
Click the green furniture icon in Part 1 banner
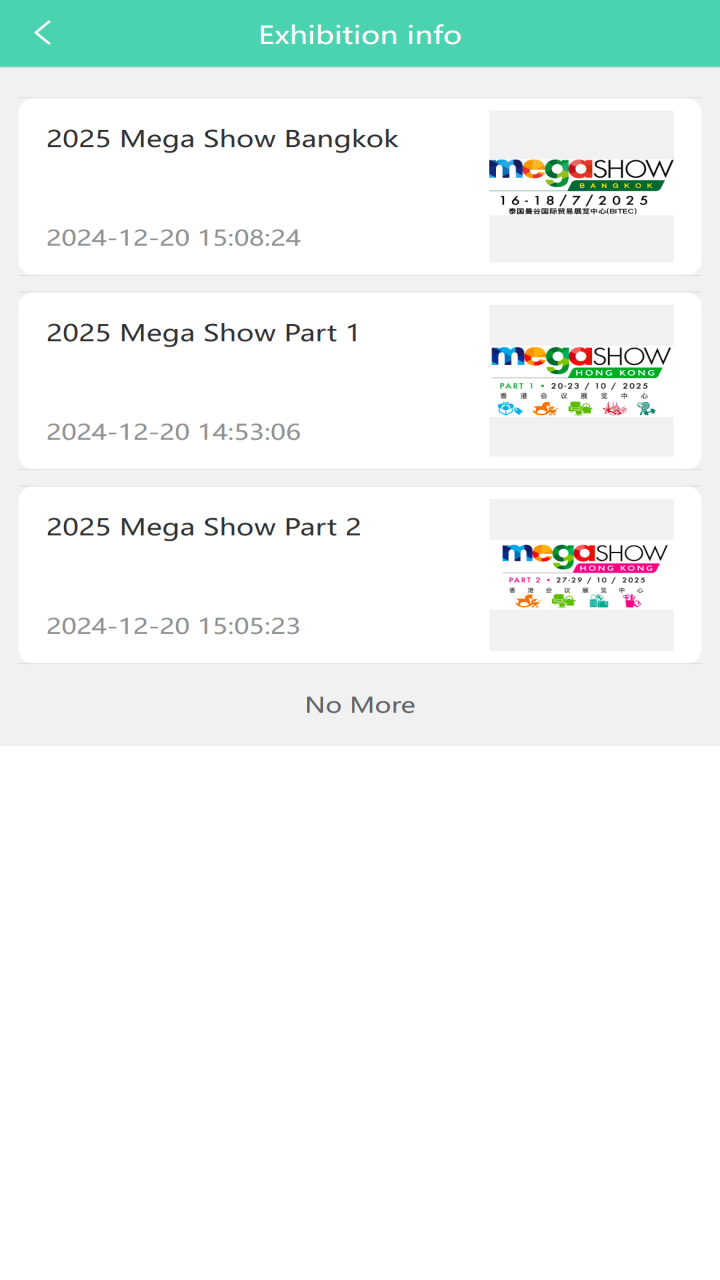[580, 408]
